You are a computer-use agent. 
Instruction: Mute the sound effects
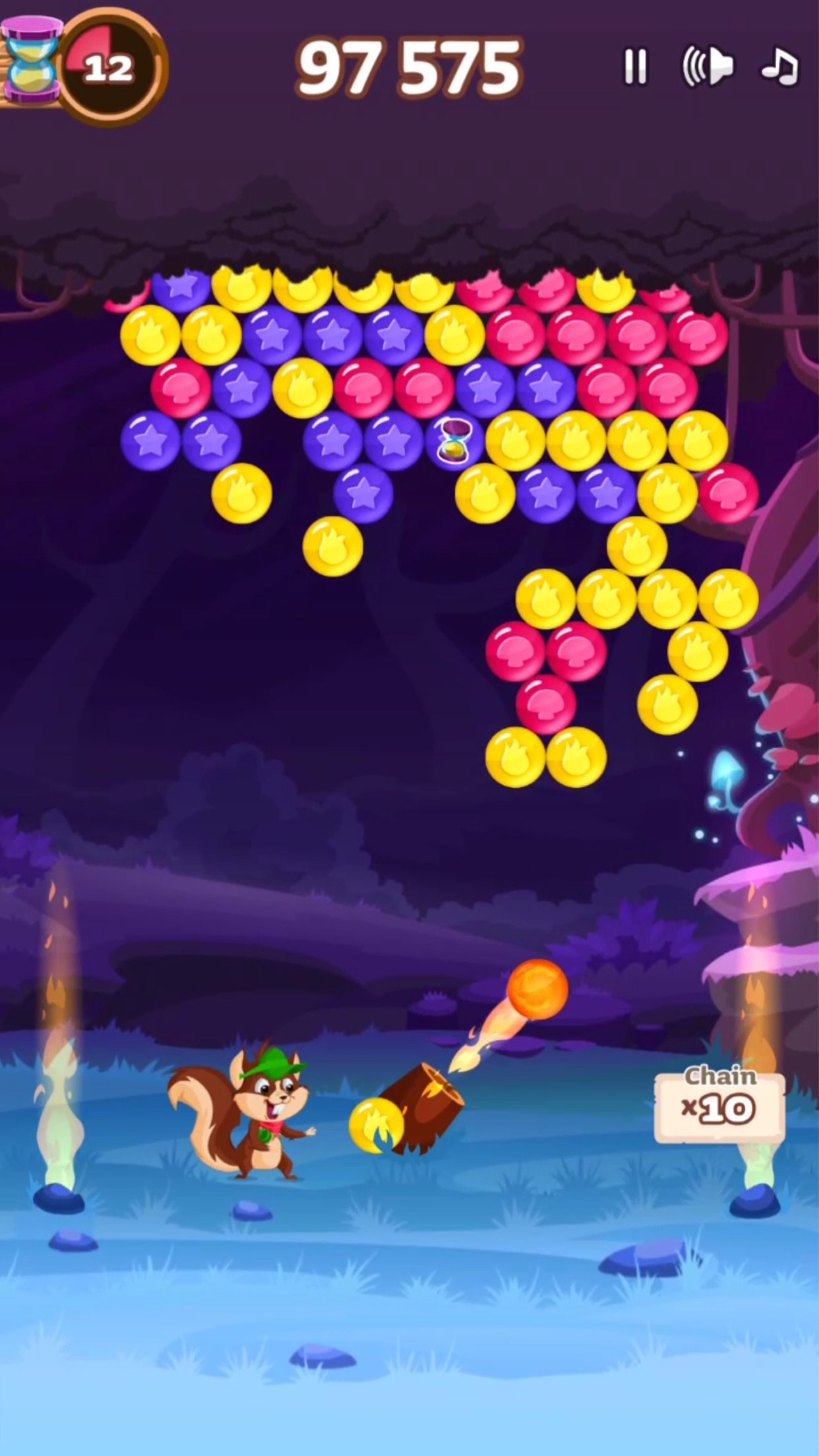(x=708, y=67)
